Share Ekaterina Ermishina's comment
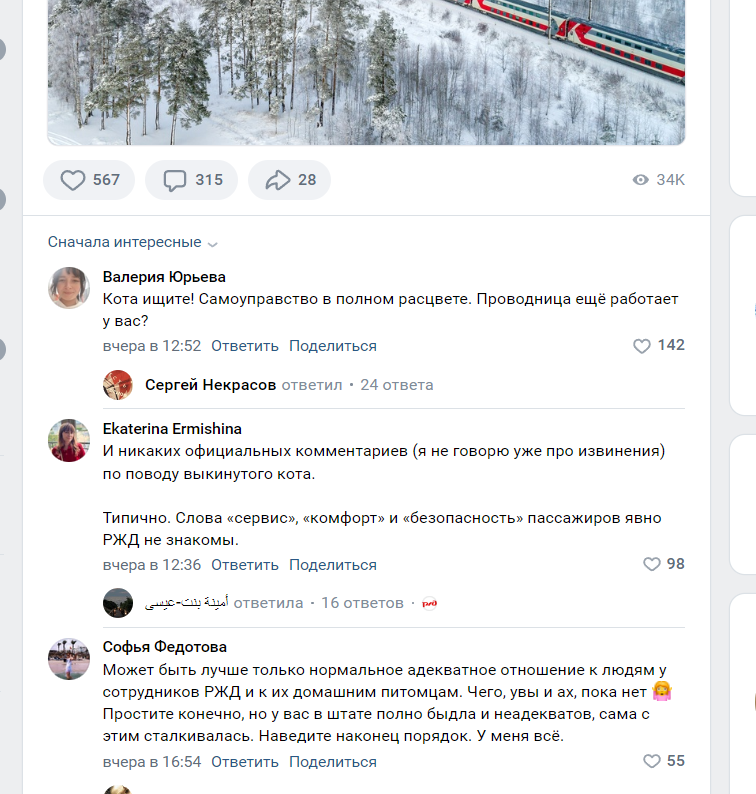The image size is (756, 794). [x=333, y=565]
